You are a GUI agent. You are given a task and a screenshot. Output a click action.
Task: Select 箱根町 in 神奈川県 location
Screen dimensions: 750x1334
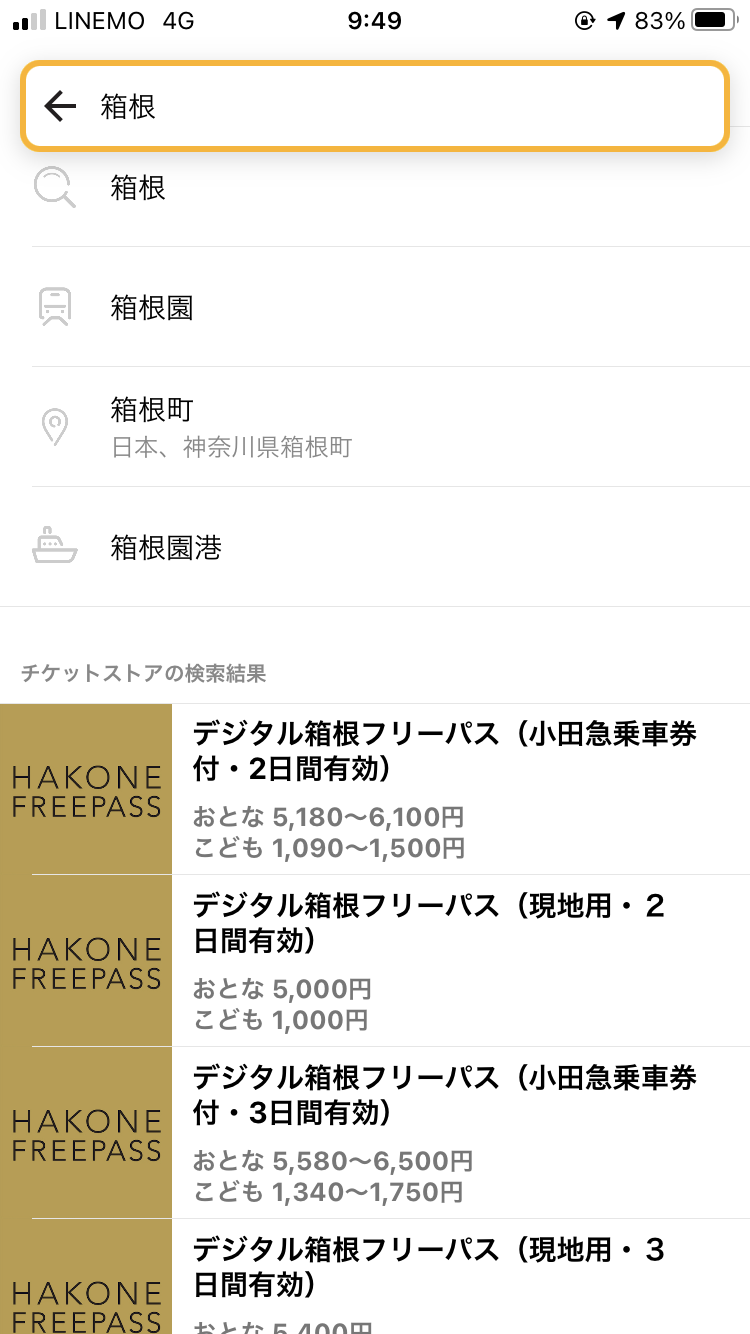point(375,427)
